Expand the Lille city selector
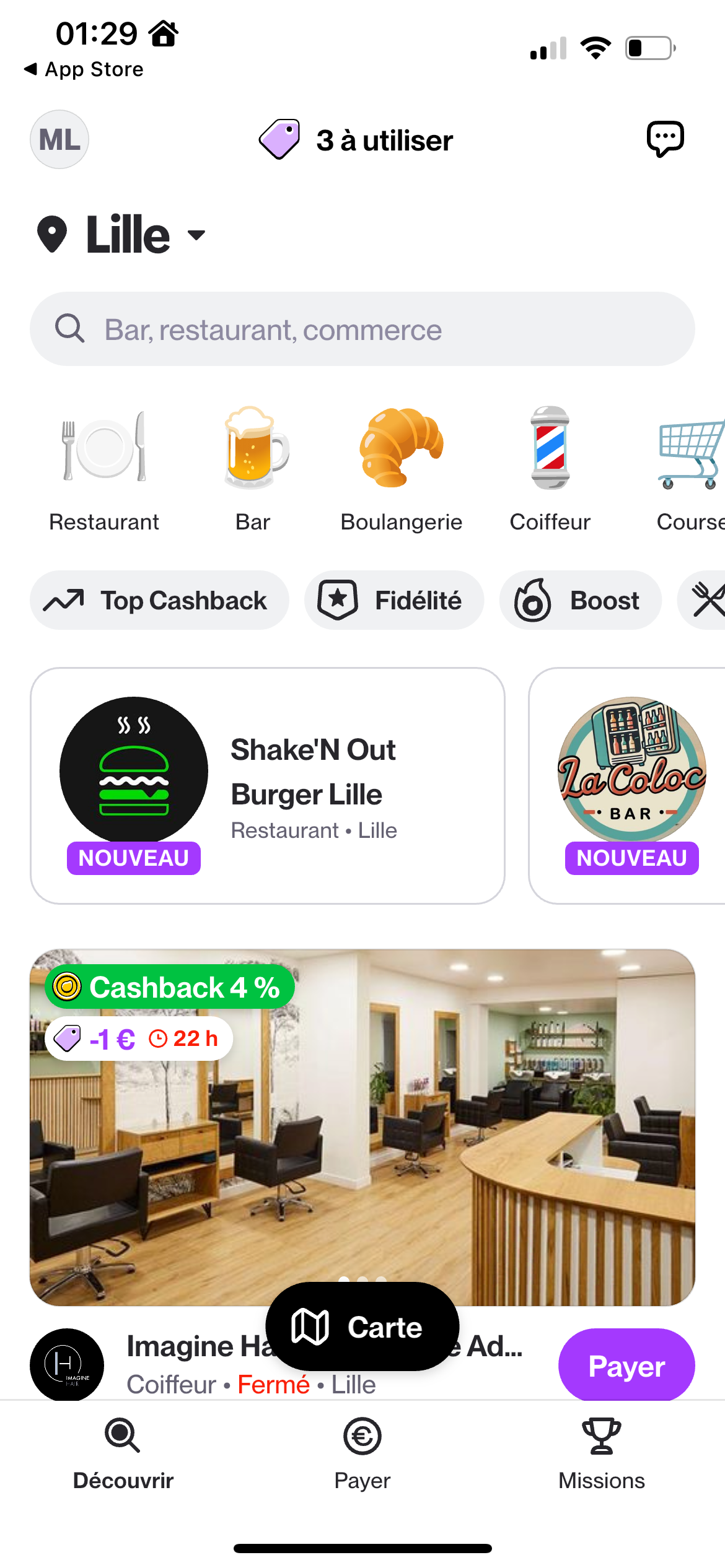Screen dimensions: 725x1568 (x=121, y=235)
